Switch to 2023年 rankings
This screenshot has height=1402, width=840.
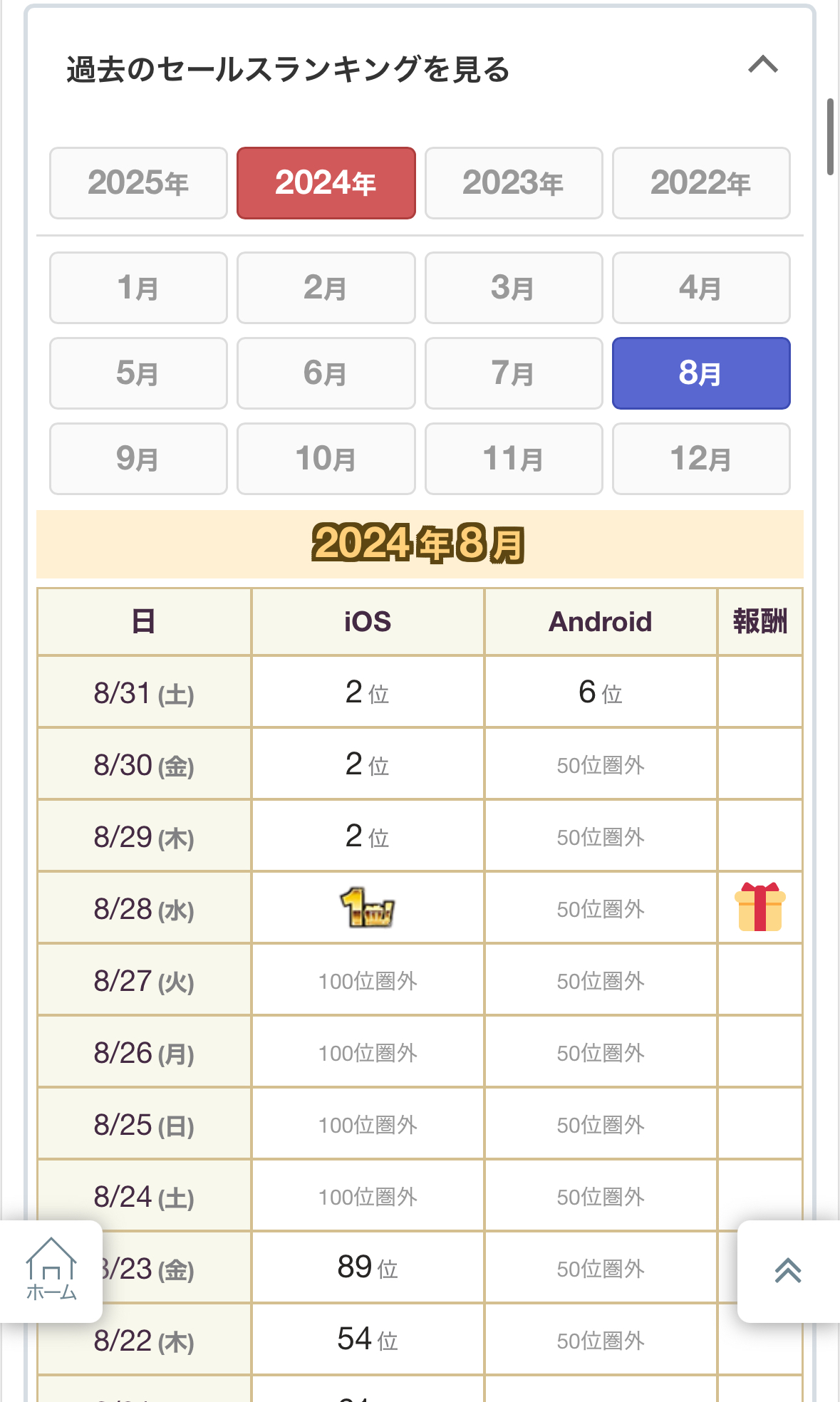[x=513, y=183]
